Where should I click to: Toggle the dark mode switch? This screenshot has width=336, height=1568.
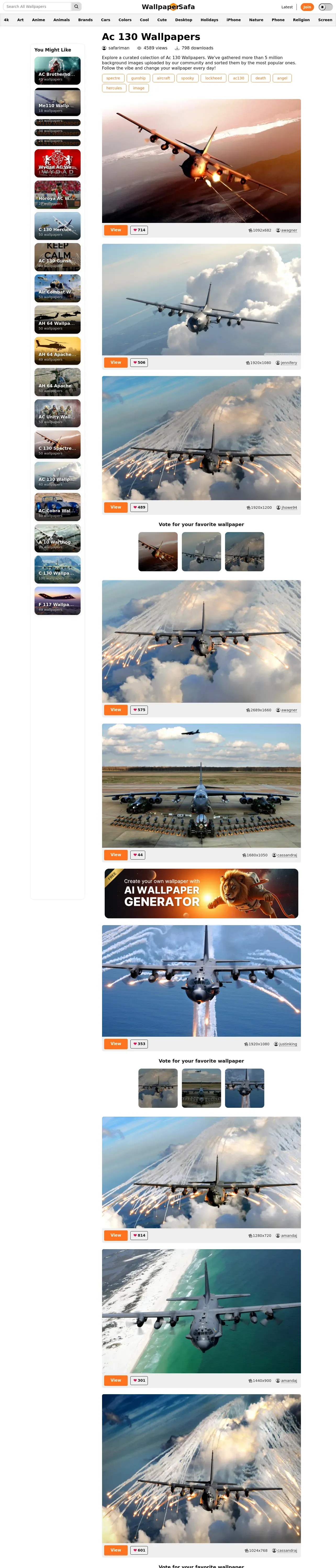326,7
